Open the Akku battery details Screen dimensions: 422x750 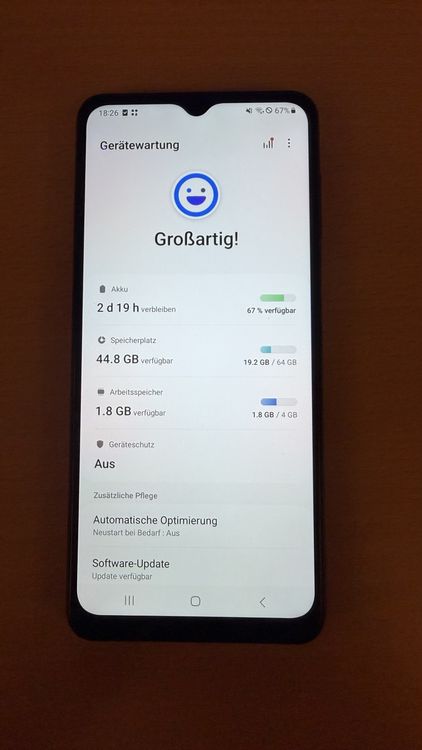click(x=197, y=300)
